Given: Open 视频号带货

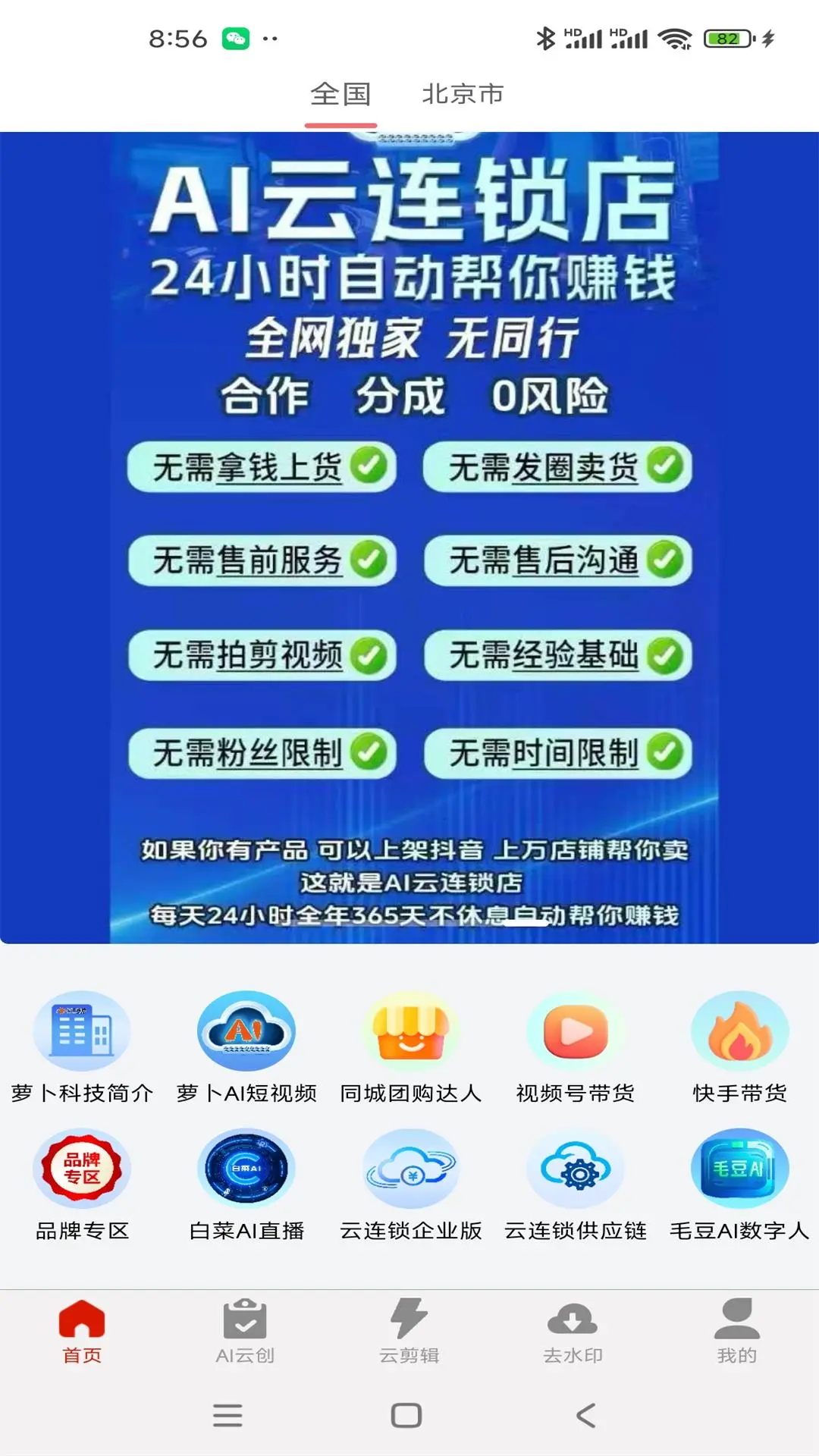Looking at the screenshot, I should pyautogui.click(x=575, y=1046).
